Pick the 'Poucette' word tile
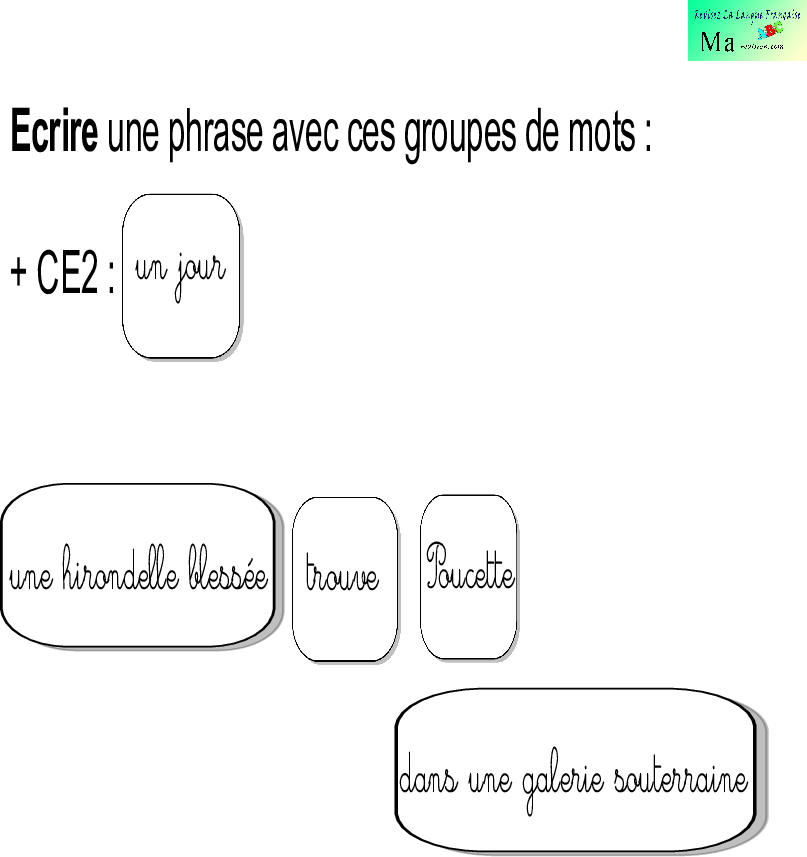 pyautogui.click(x=469, y=576)
